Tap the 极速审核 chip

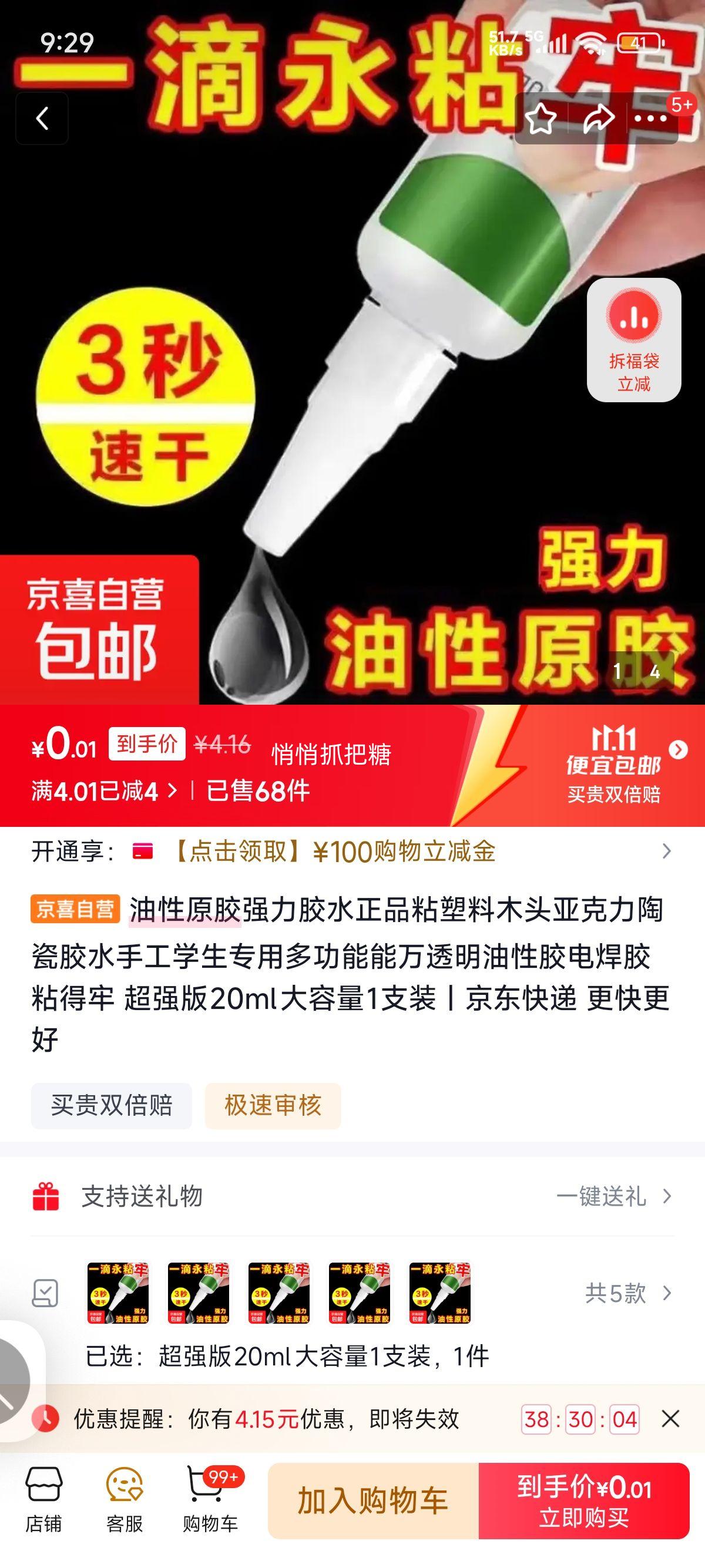coord(273,1105)
